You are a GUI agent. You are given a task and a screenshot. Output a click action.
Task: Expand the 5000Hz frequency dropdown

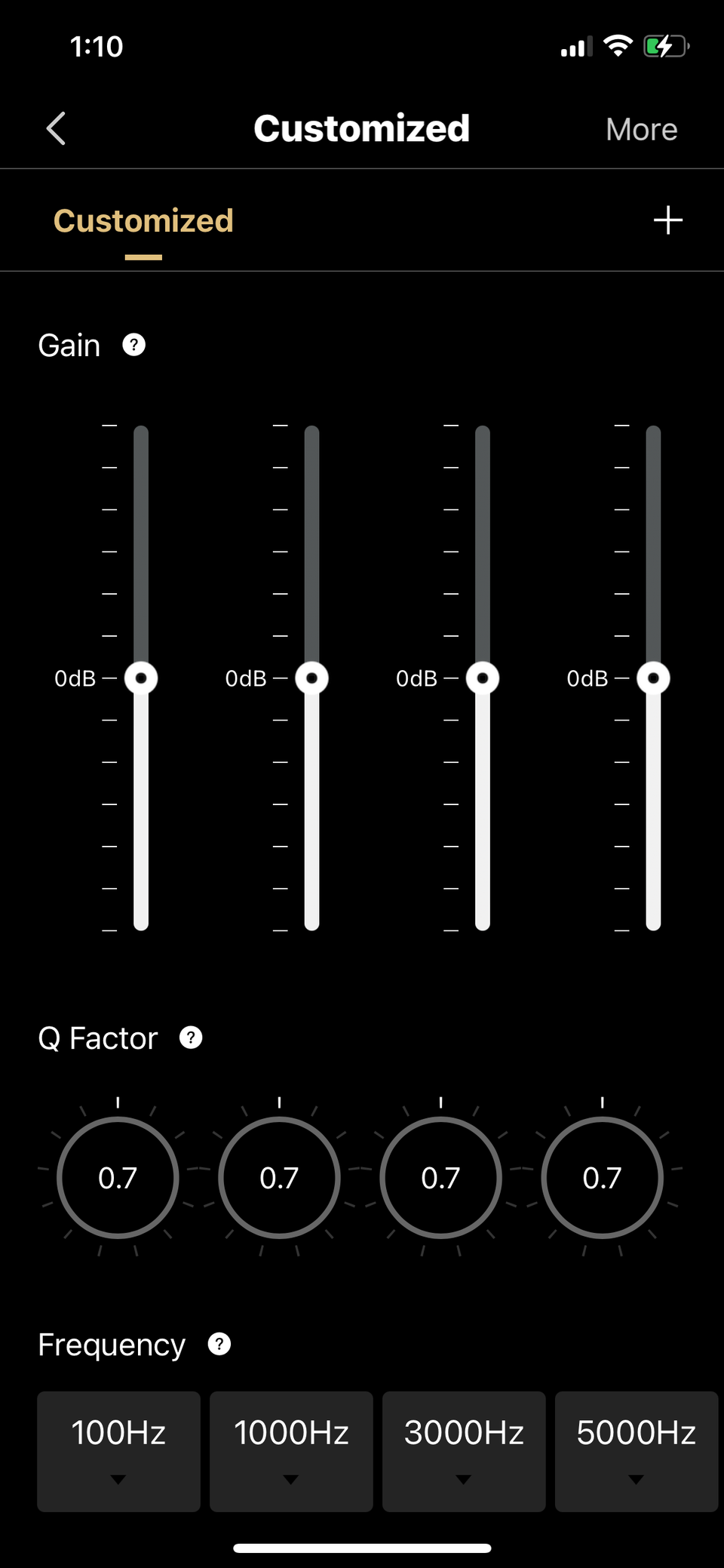point(636,1450)
